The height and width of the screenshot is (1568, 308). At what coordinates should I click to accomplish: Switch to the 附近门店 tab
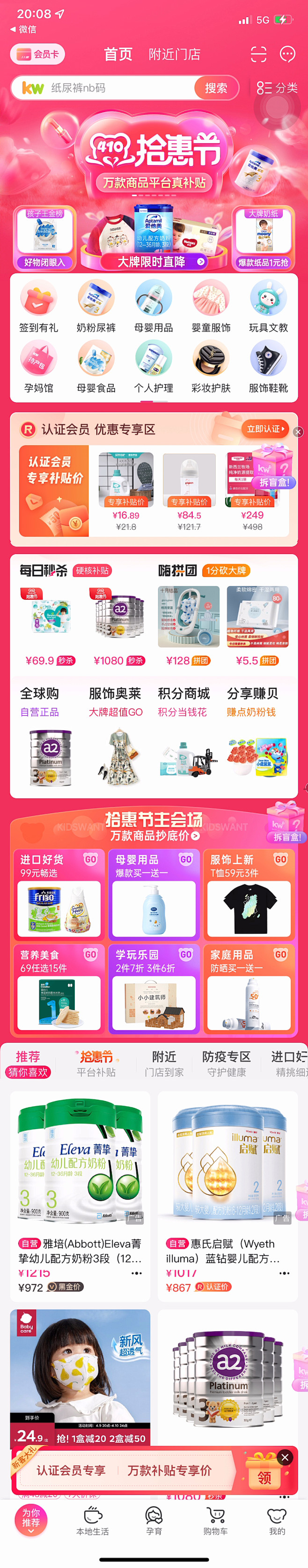pyautogui.click(x=174, y=54)
